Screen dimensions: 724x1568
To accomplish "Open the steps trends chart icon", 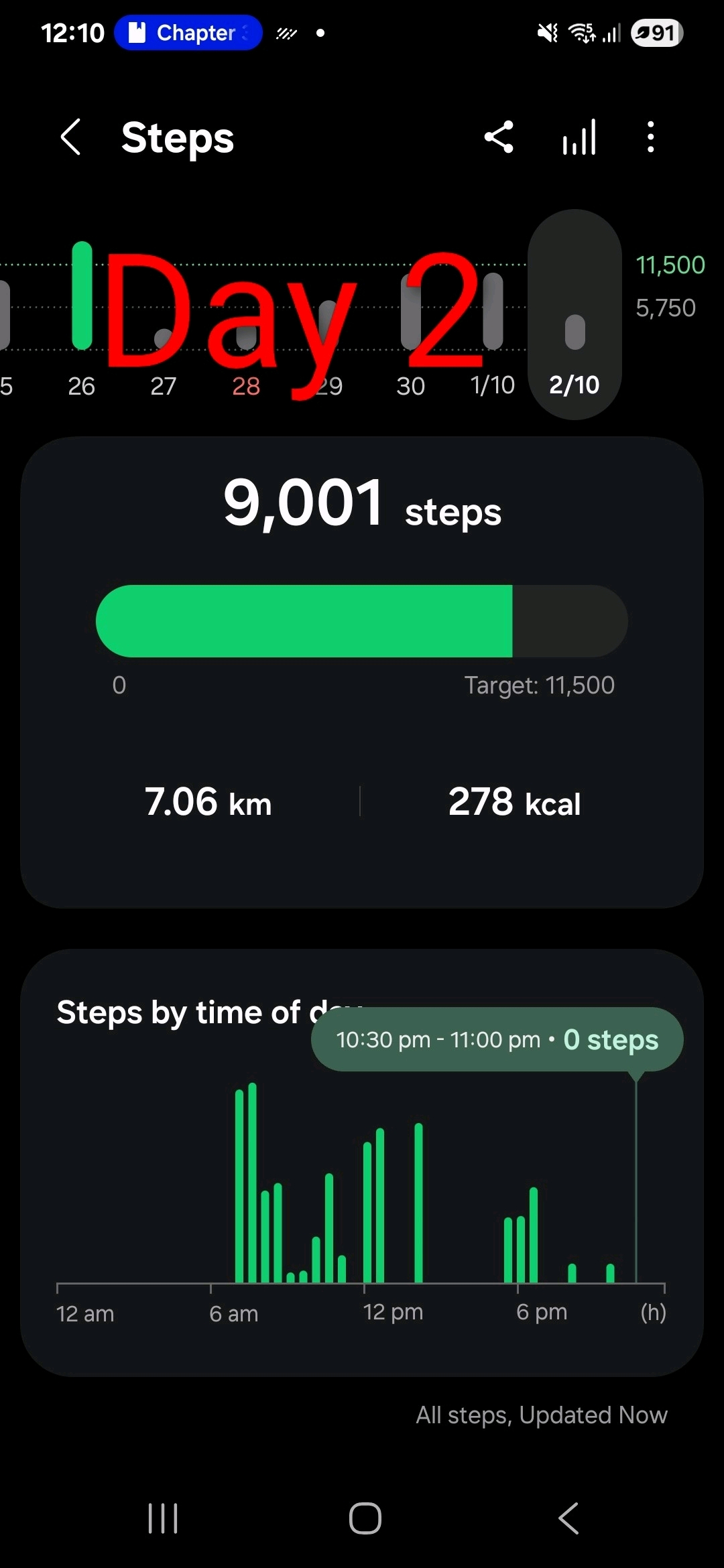I will 579,137.
